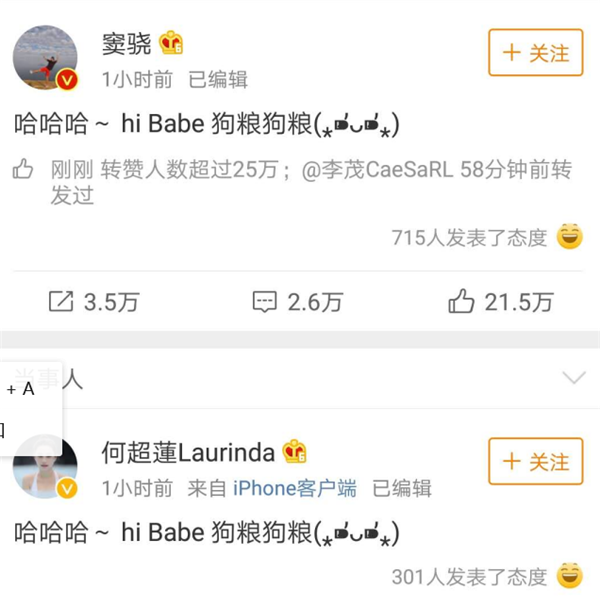600x605 pixels.
Task: Follow 窦骁 with the 关注 button
Action: [535, 52]
